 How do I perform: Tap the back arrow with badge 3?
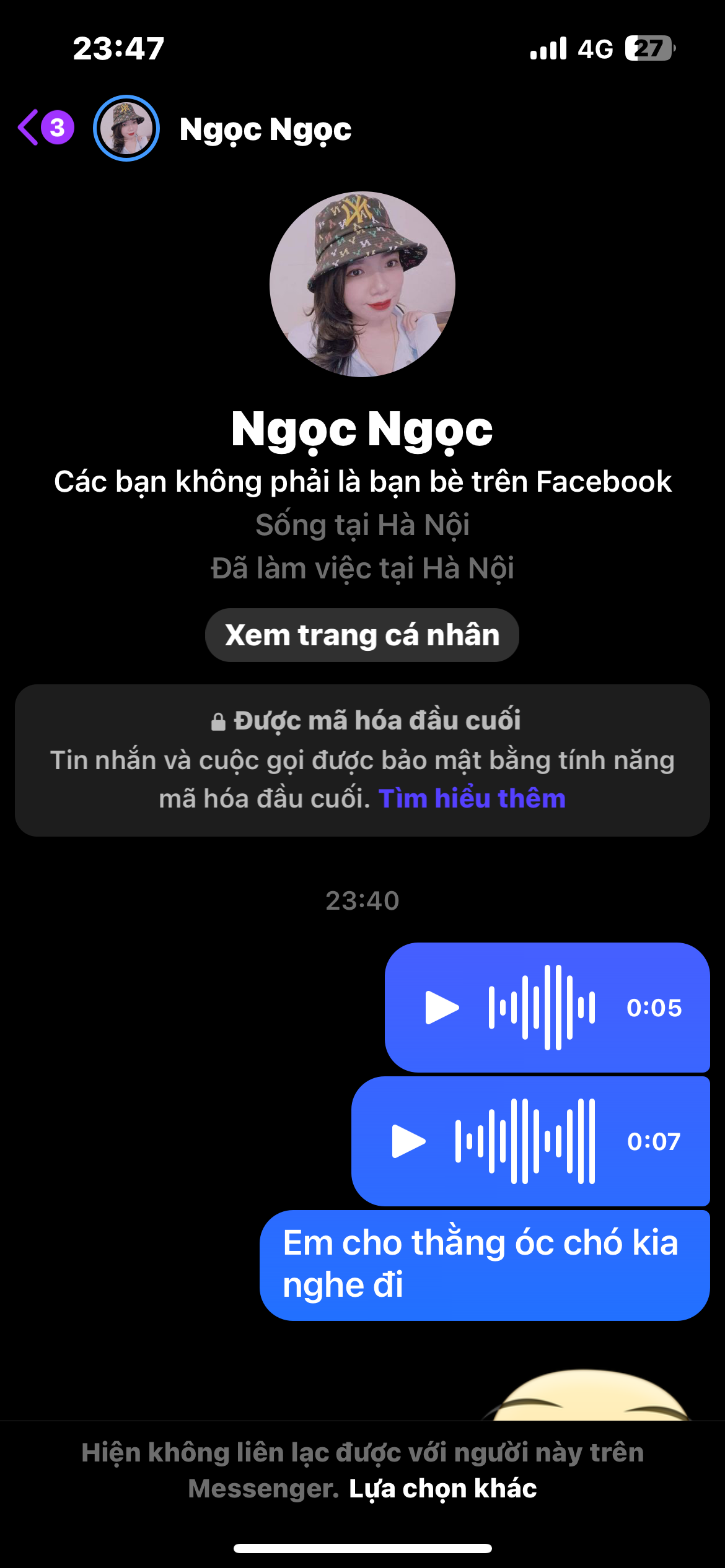coord(43,127)
